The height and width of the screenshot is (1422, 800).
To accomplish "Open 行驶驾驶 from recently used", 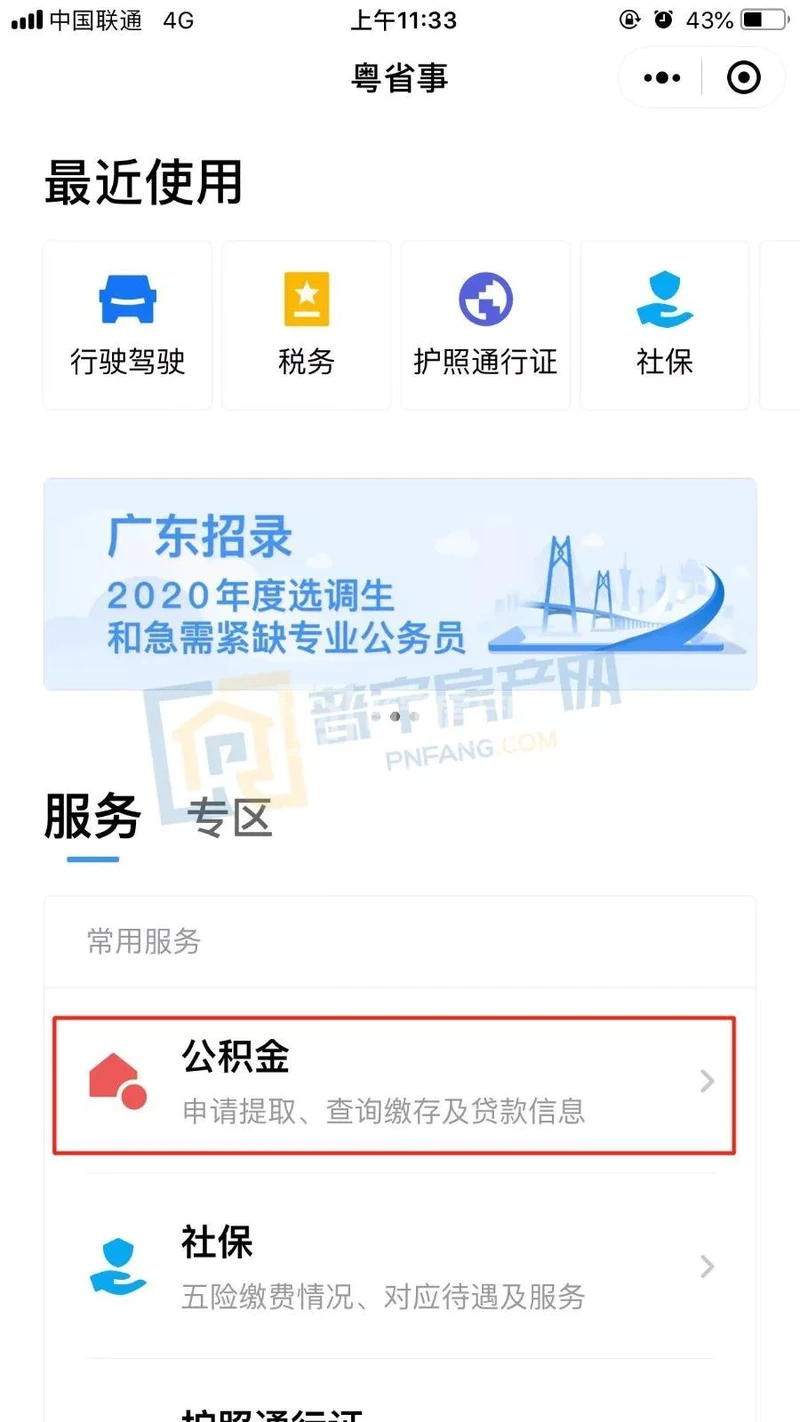I will (x=128, y=325).
